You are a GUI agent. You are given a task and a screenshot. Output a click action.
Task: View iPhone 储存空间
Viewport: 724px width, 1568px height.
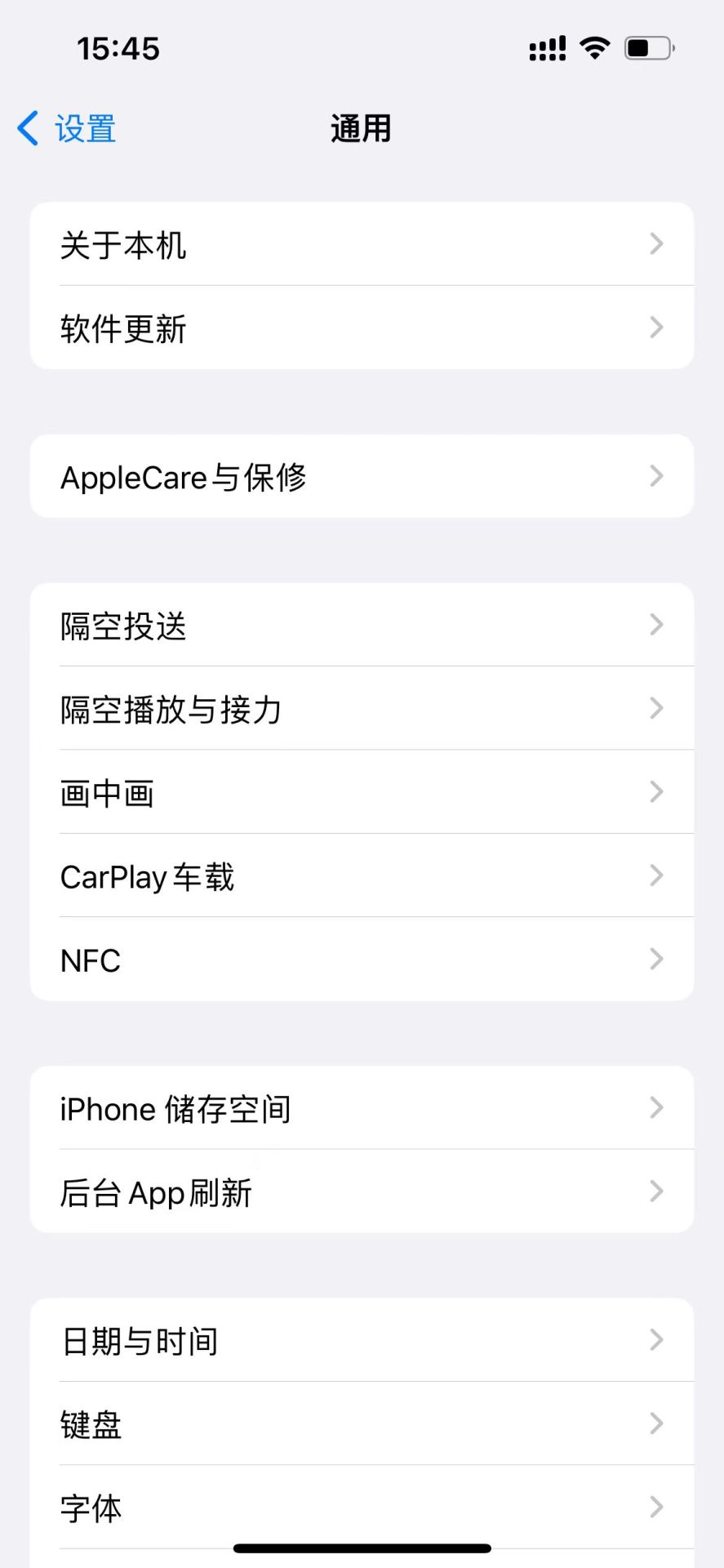pos(362,1108)
